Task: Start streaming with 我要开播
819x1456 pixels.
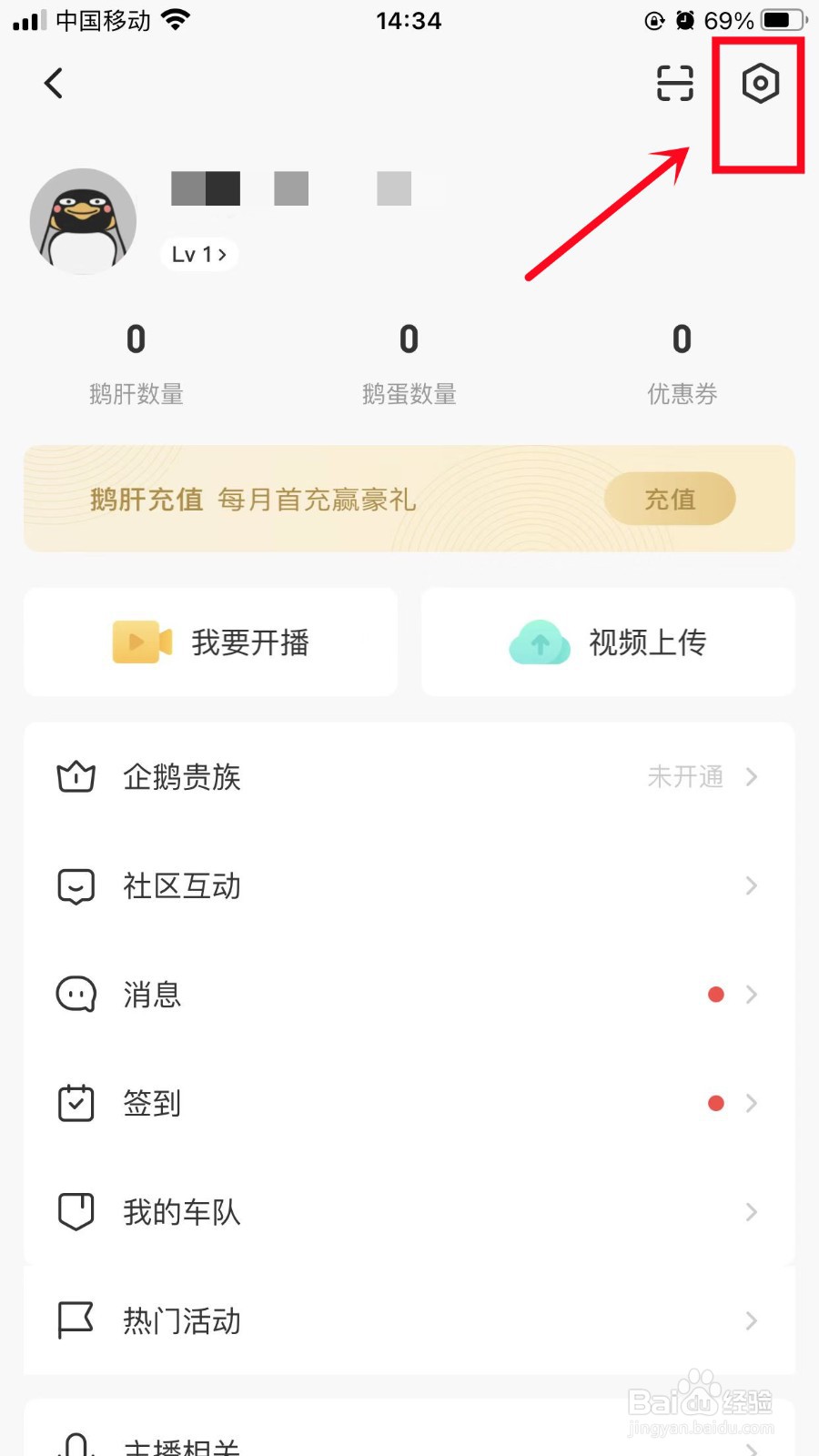Action: (211, 642)
